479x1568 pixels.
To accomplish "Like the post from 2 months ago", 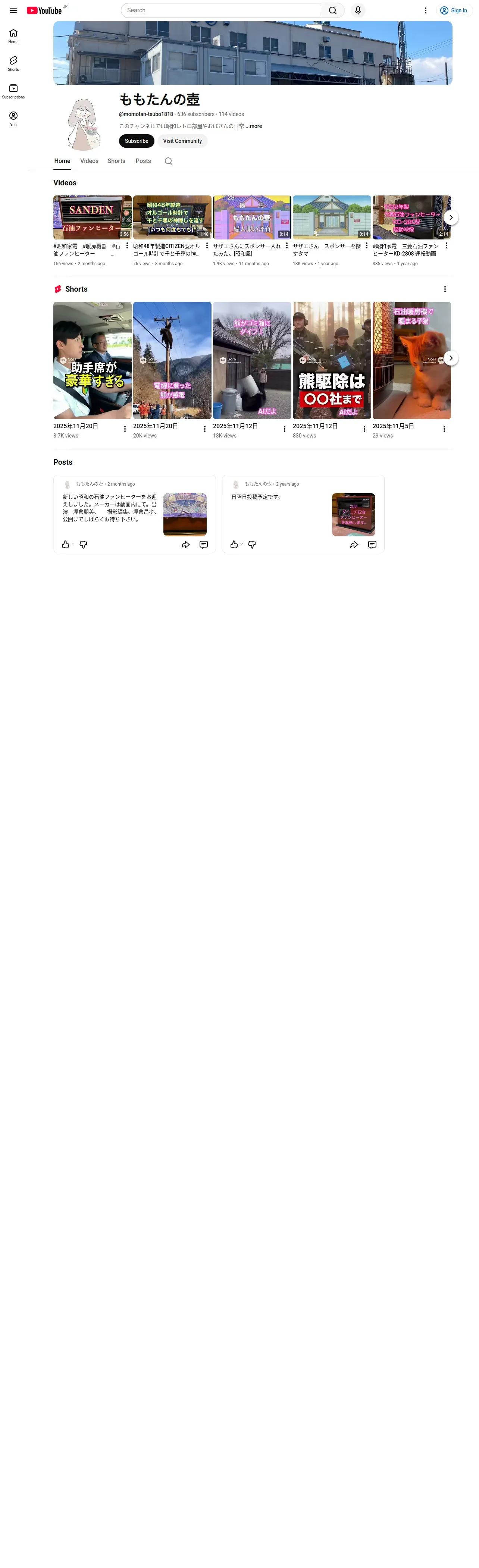I will click(x=65, y=545).
